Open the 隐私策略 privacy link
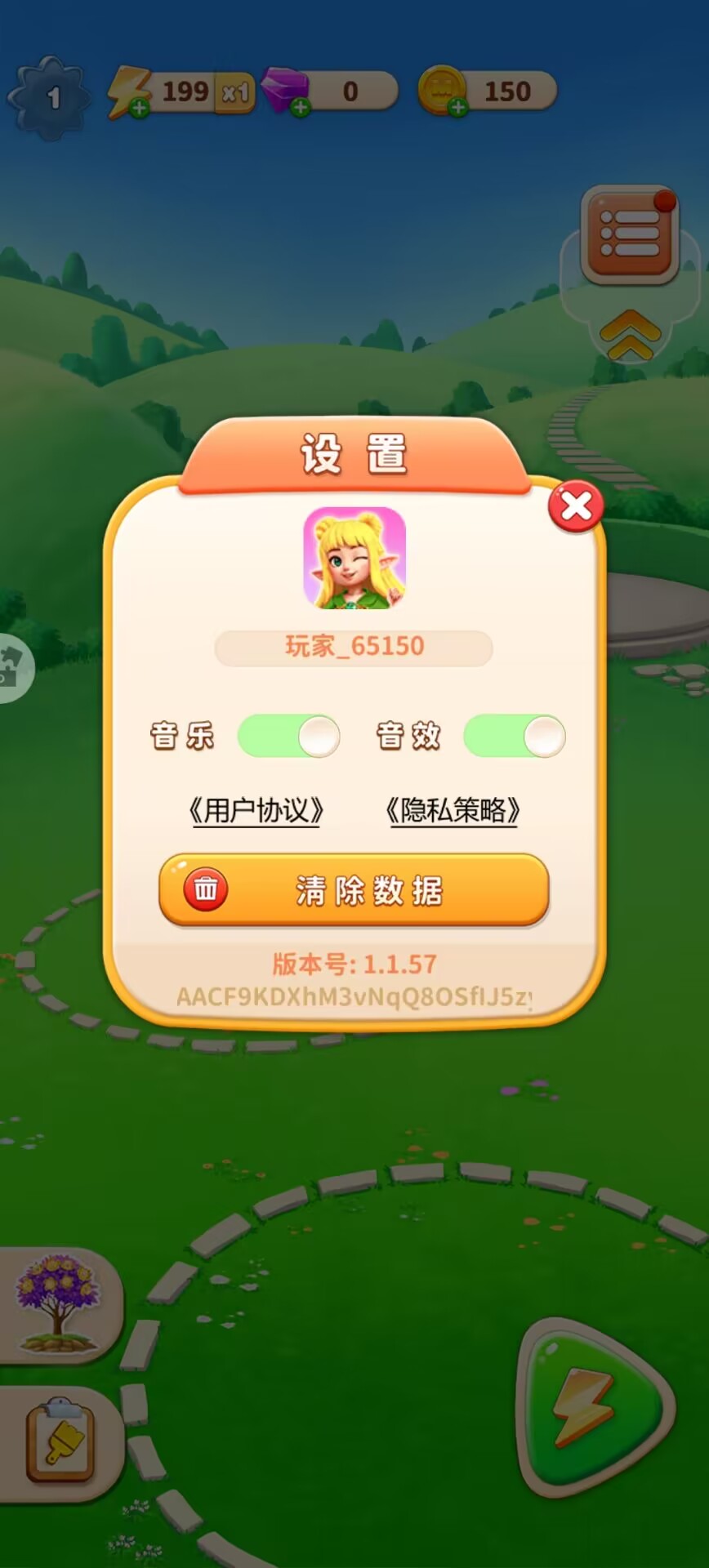Screen dimensions: 709x1568 point(453,811)
